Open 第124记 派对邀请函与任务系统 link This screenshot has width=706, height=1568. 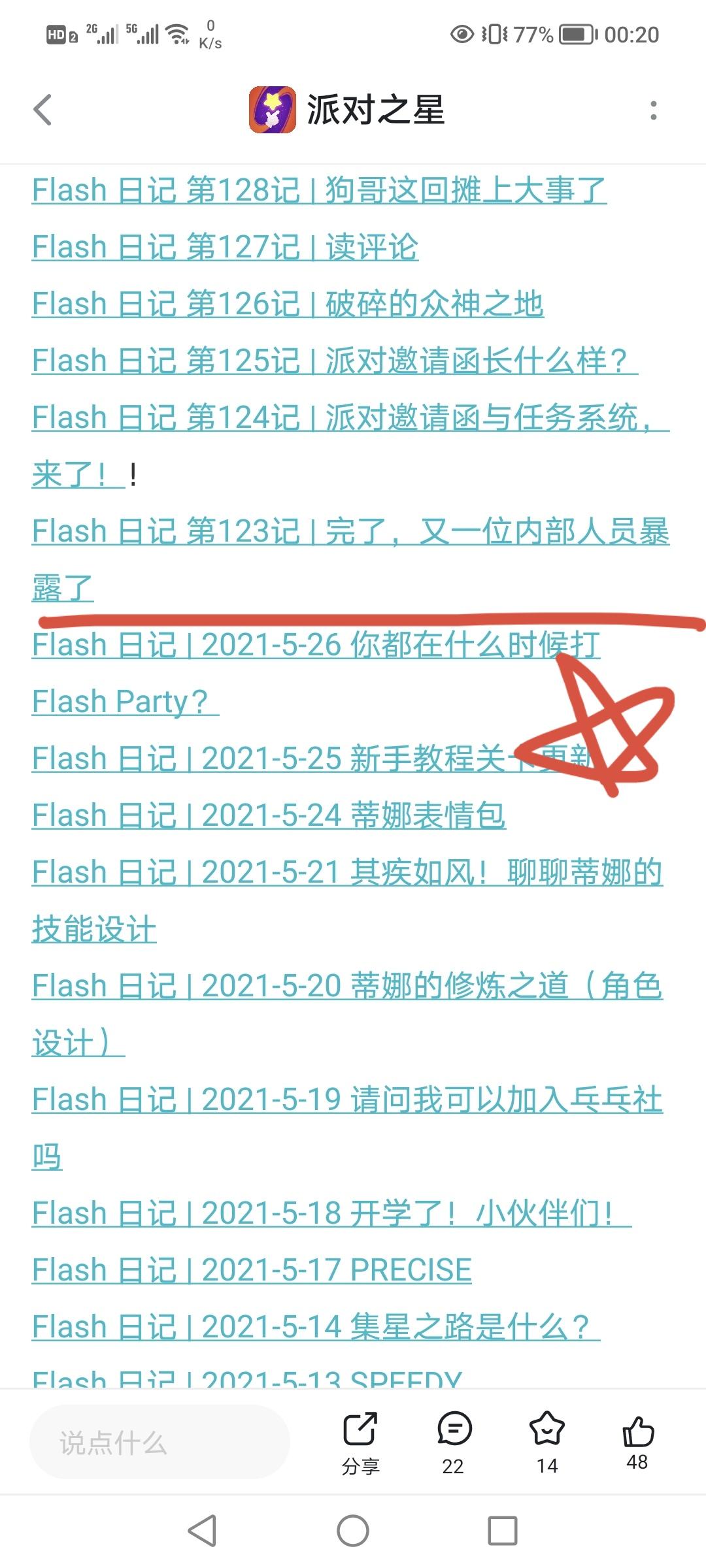point(350,418)
